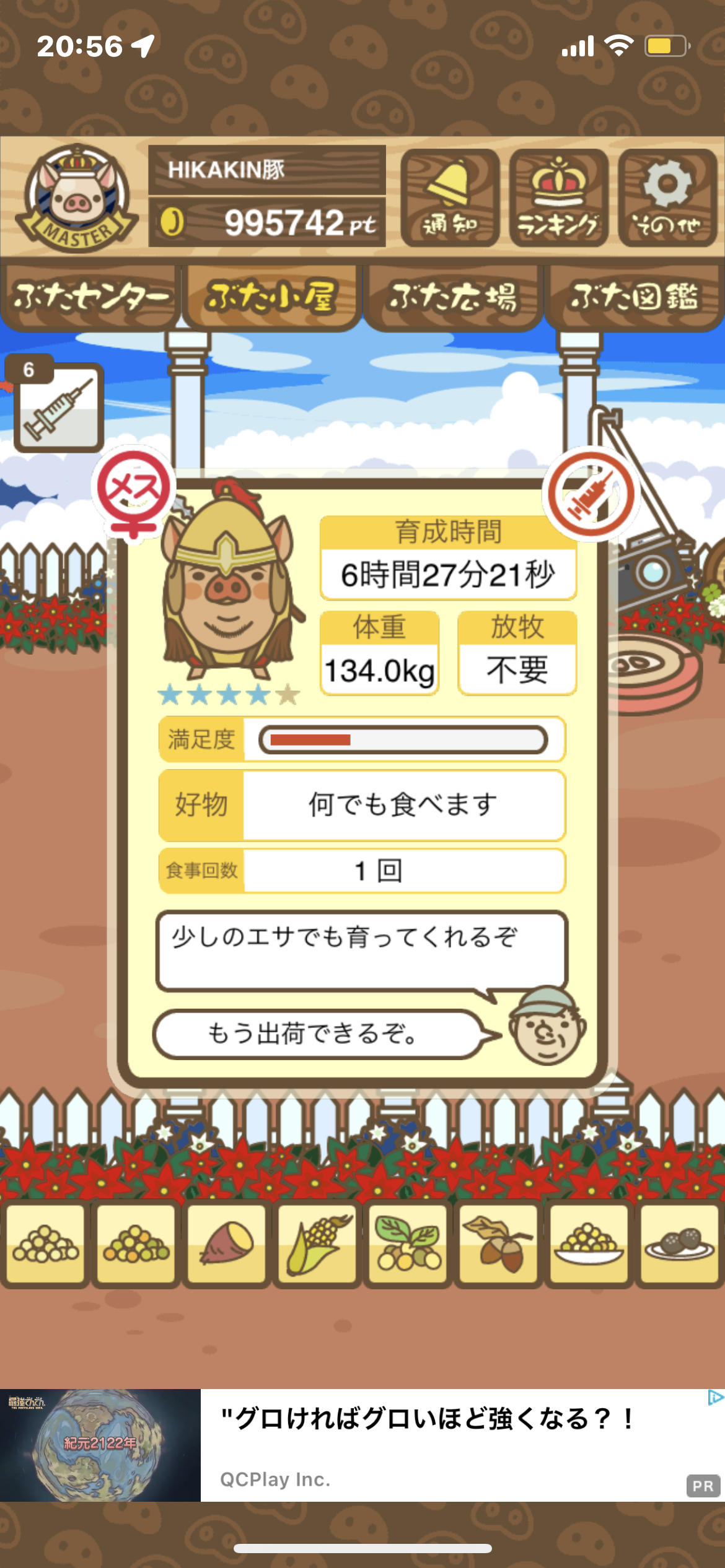Viewport: 725px width, 1568px height.
Task: Open the QCPlay Inc. ad banner
Action: pos(362,1445)
